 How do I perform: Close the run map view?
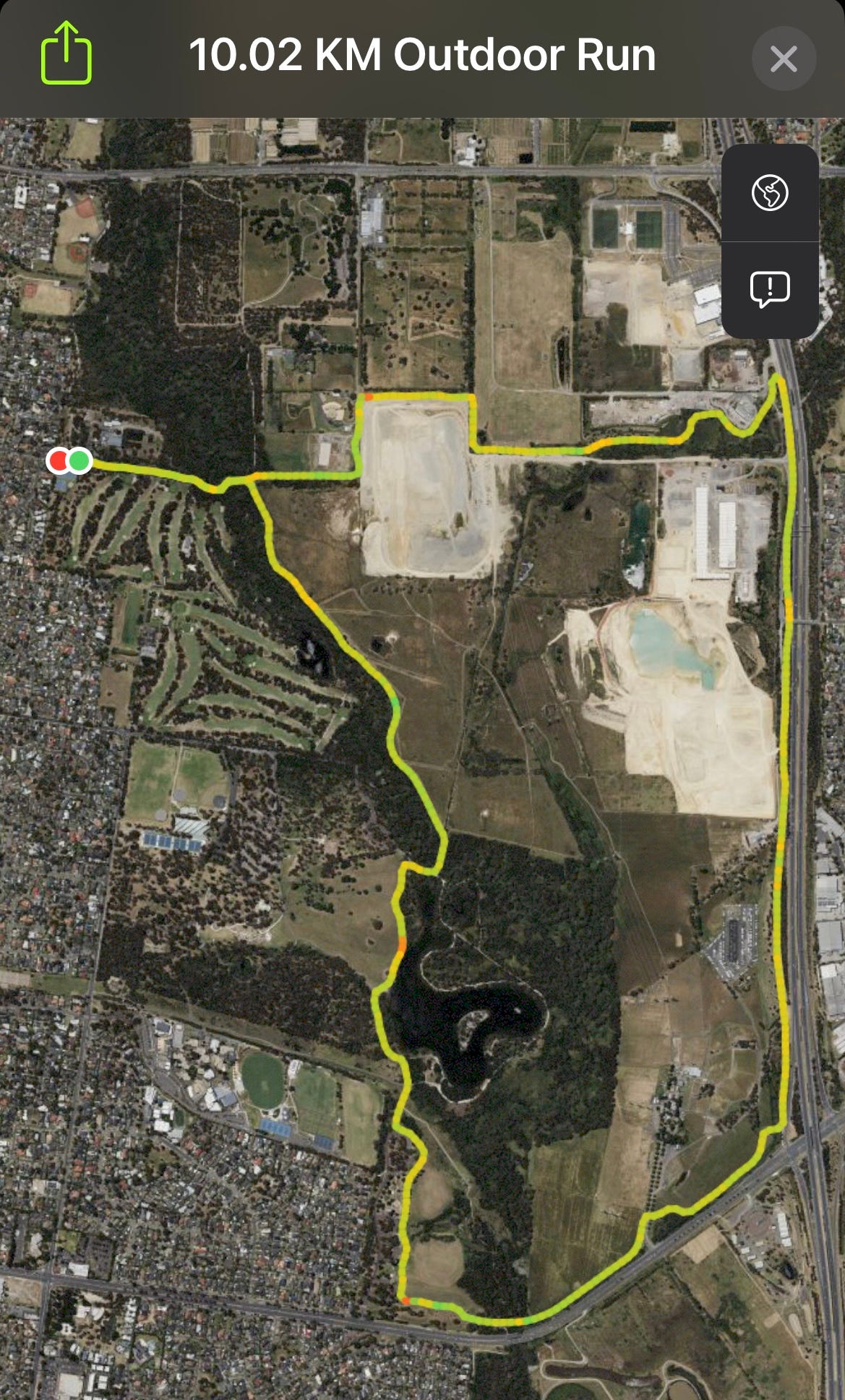(784, 59)
